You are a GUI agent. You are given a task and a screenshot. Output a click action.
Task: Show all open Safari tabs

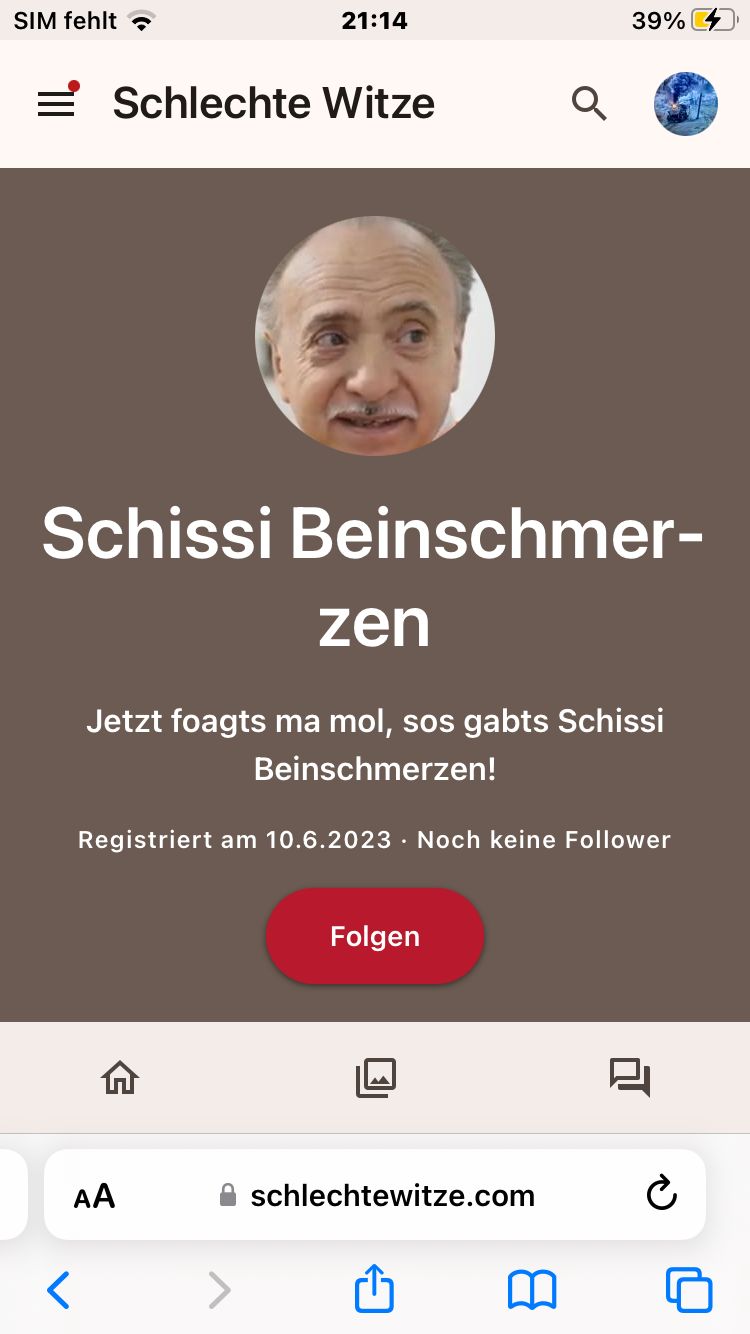689,1291
